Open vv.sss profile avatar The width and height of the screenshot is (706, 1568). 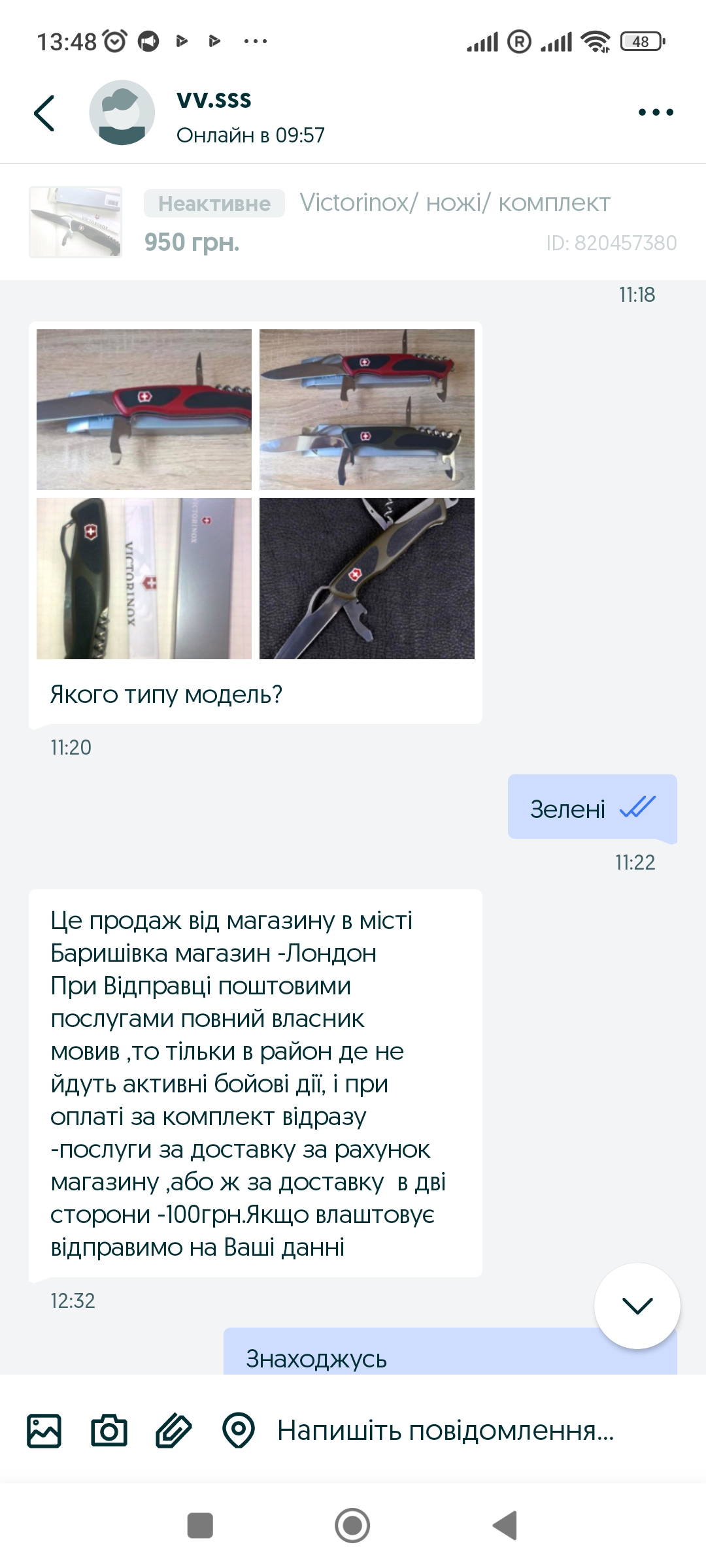click(122, 112)
